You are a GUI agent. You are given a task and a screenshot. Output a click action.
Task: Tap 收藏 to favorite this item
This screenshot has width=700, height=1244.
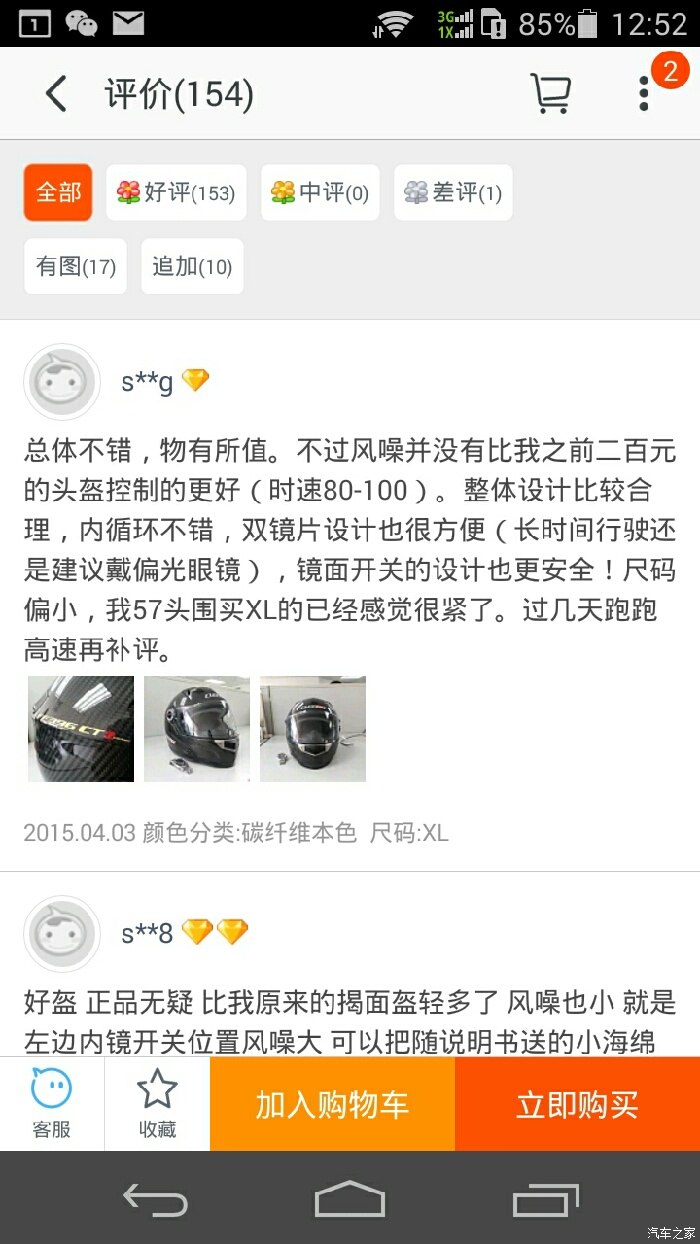[x=157, y=1103]
